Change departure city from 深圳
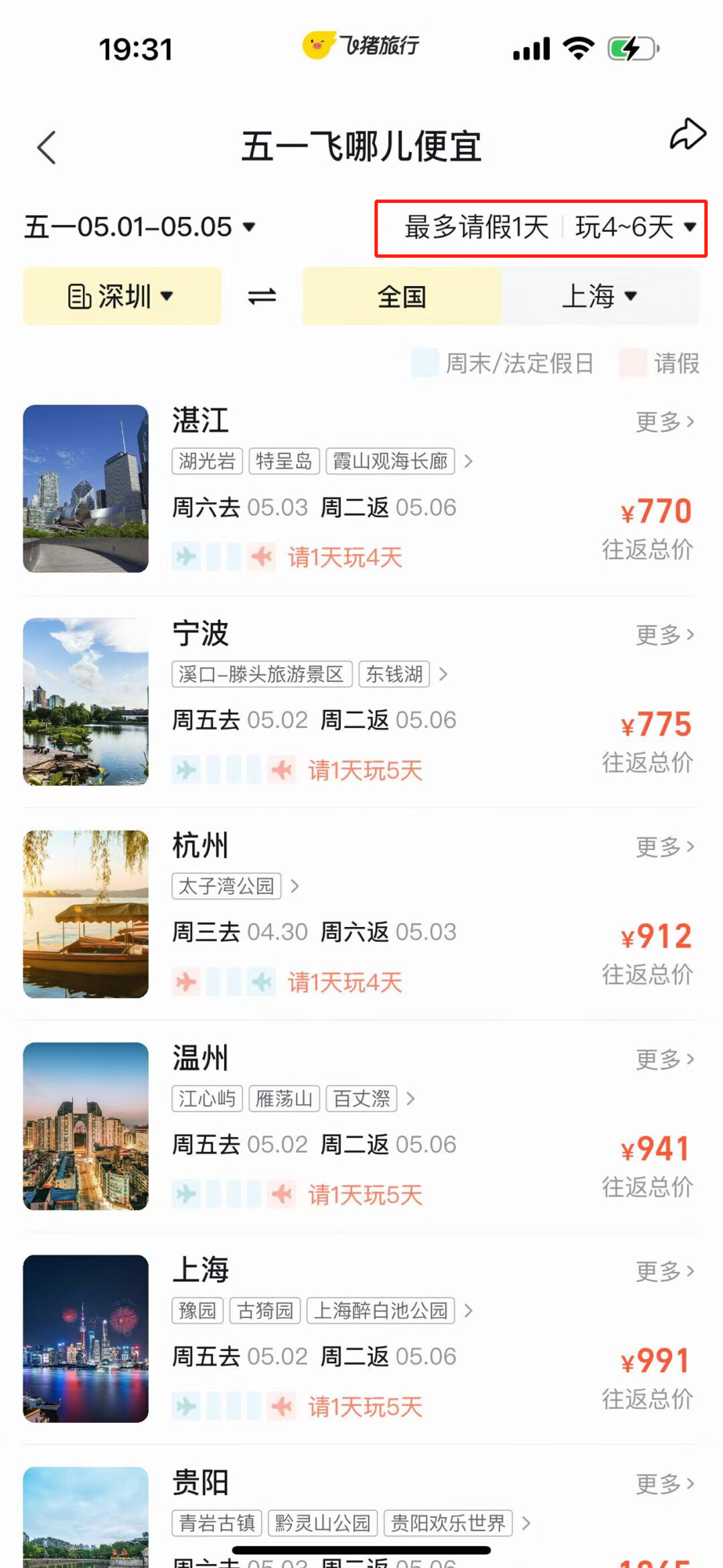723x1568 pixels. coord(122,296)
